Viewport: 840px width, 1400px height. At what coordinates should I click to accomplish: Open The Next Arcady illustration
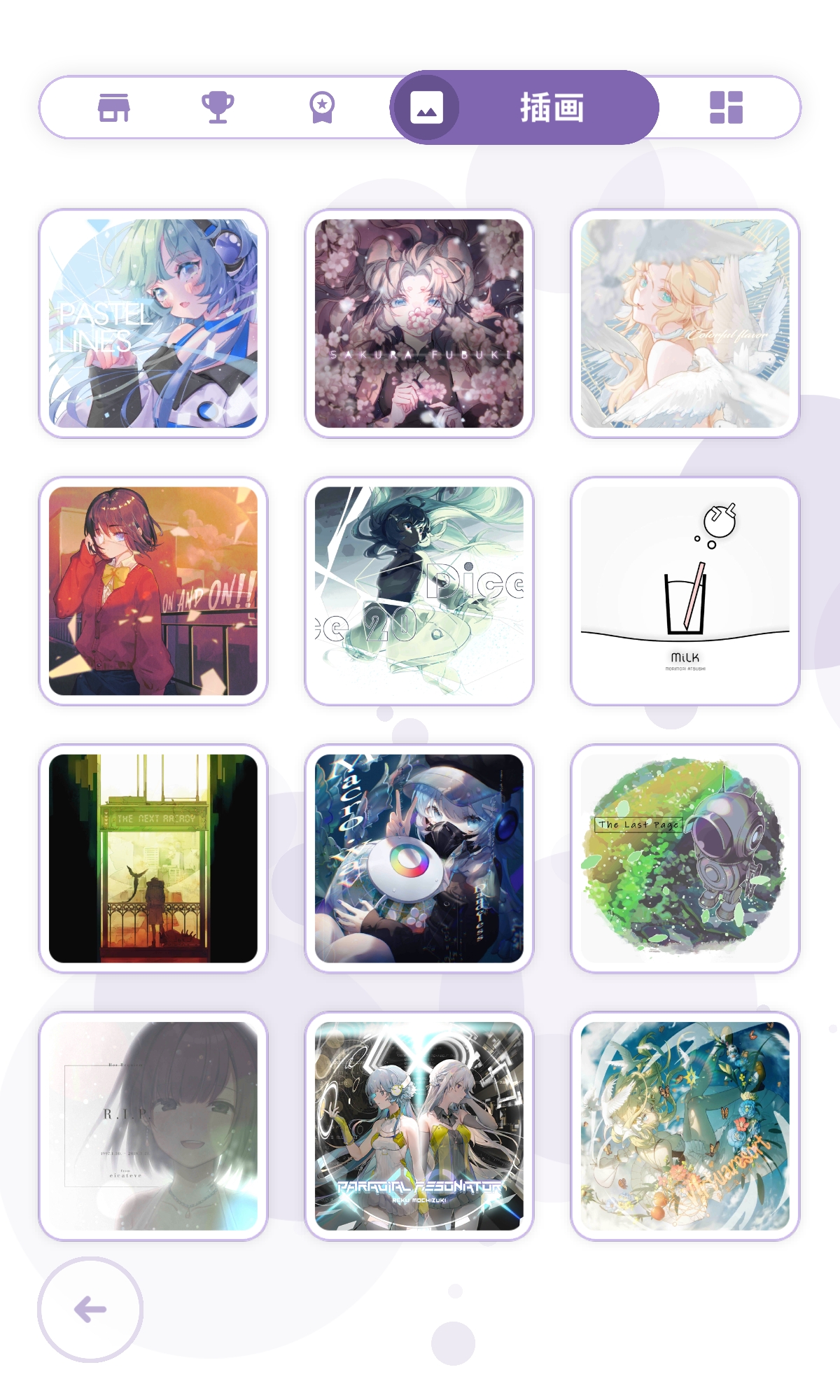point(153,858)
